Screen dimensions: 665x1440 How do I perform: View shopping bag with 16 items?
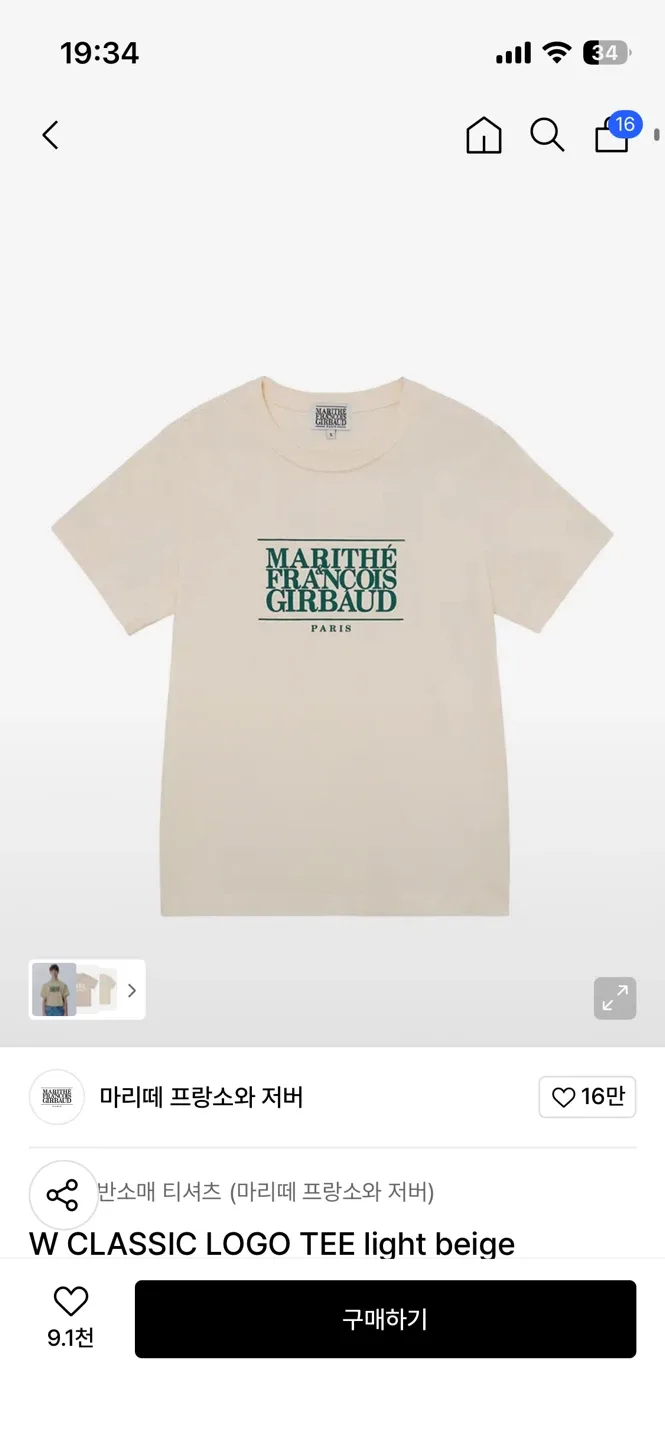[612, 135]
